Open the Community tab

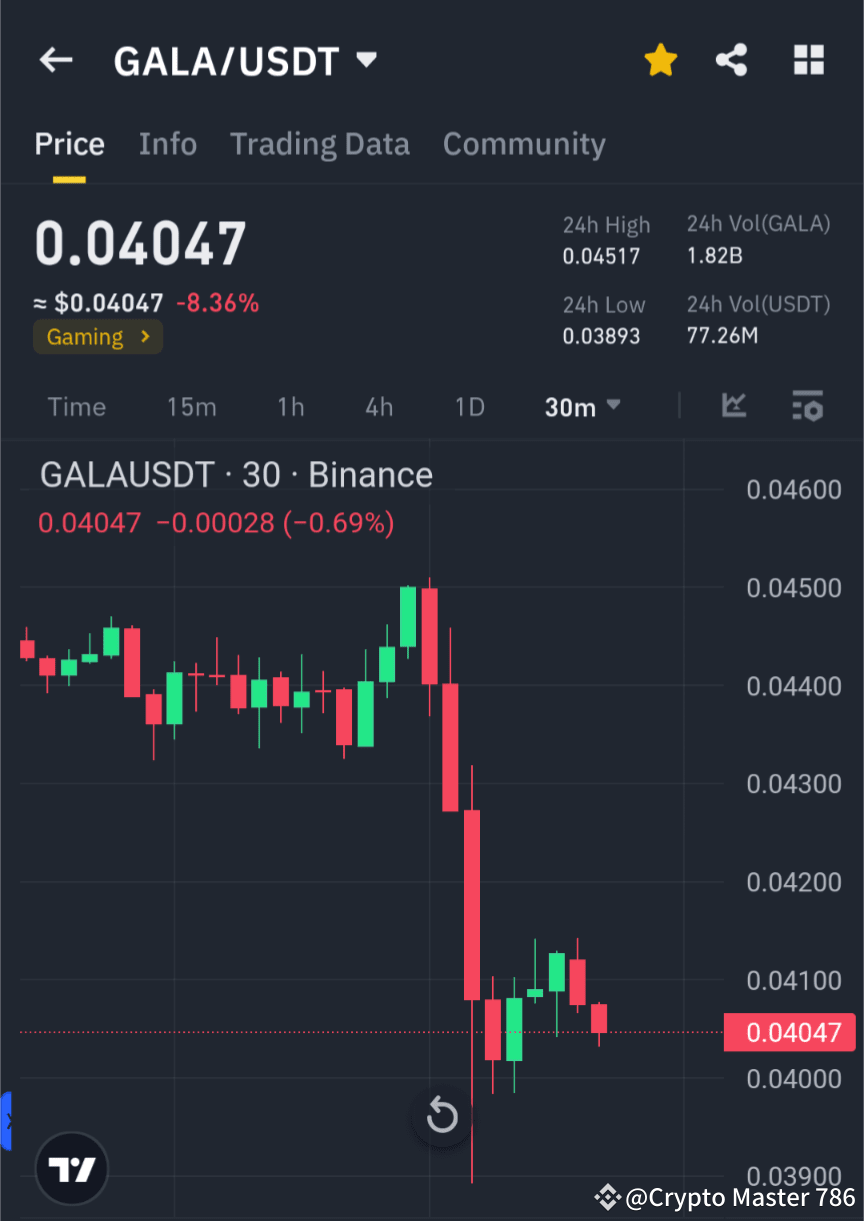(x=524, y=144)
